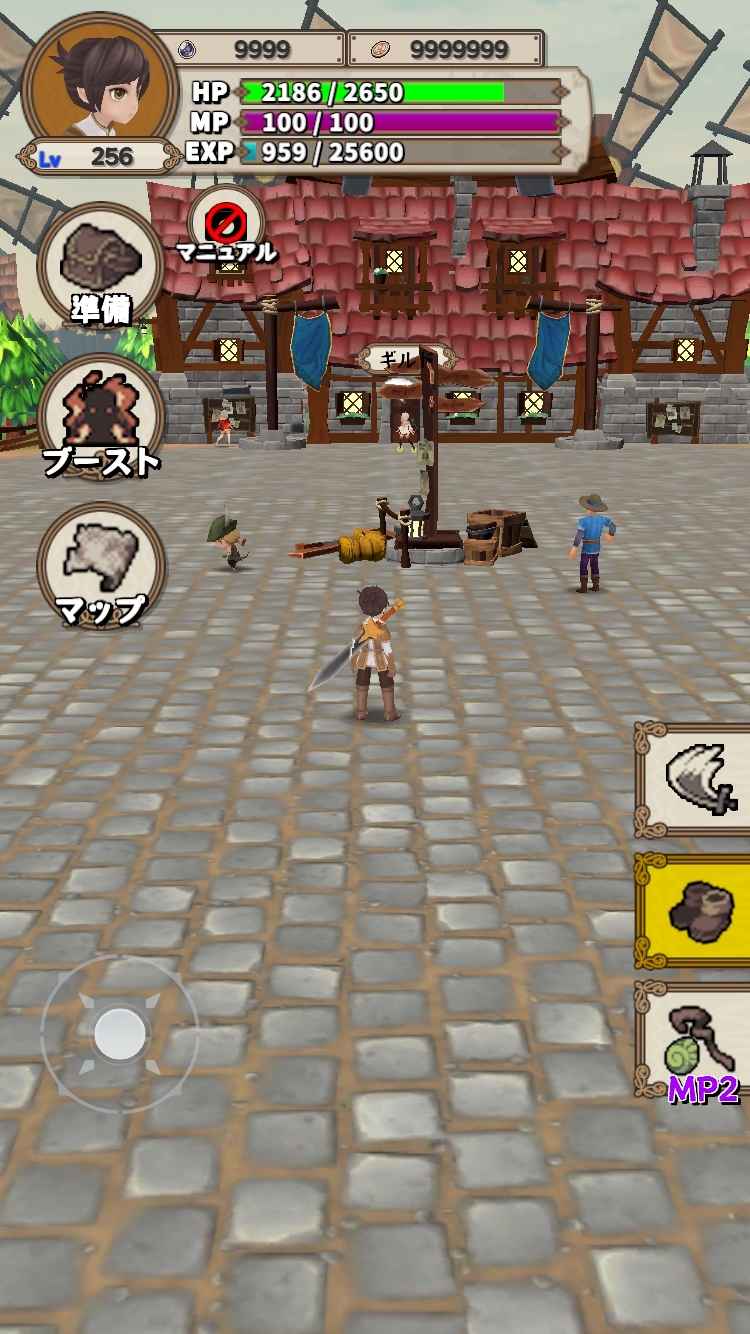Tap the virtual joystick center knob

[120, 1034]
